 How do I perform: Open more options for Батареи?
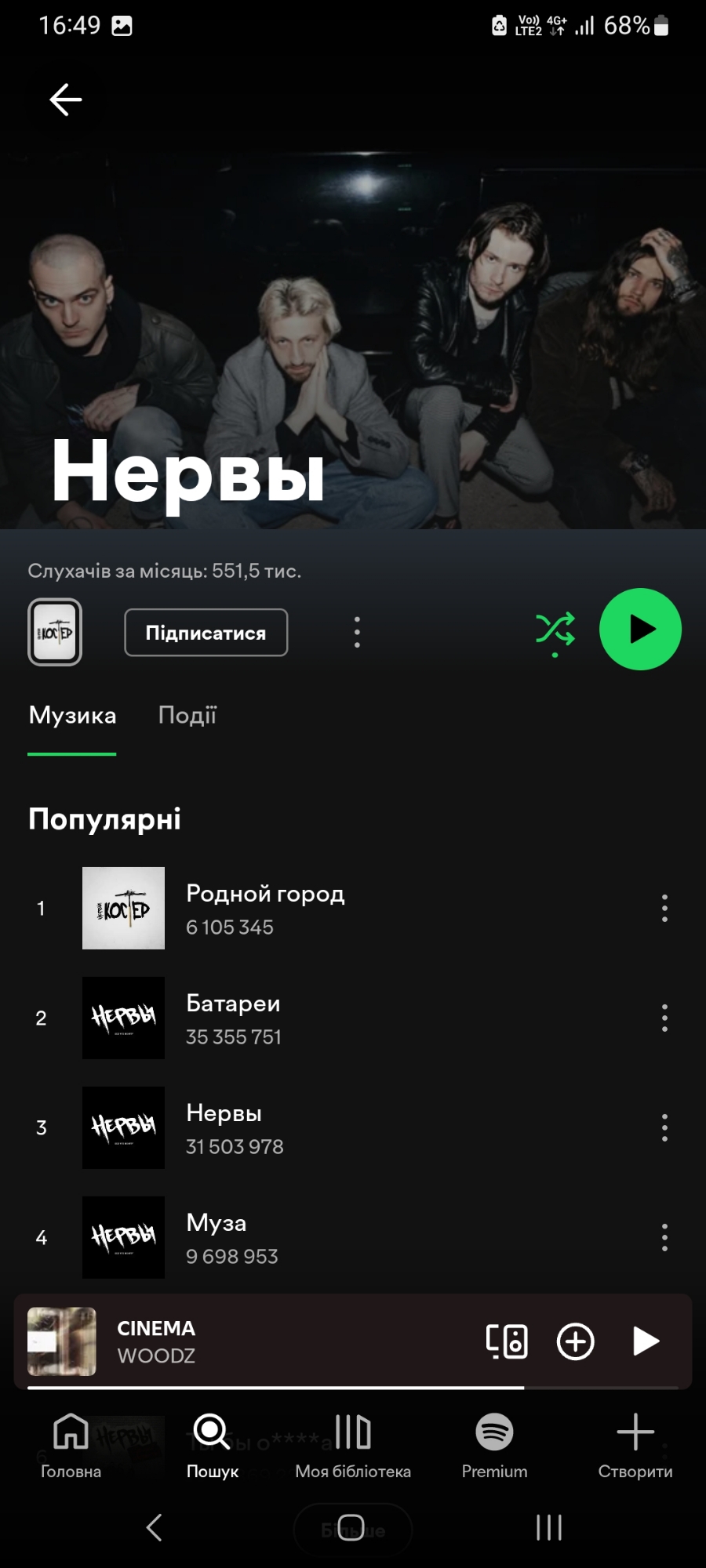[664, 1018]
